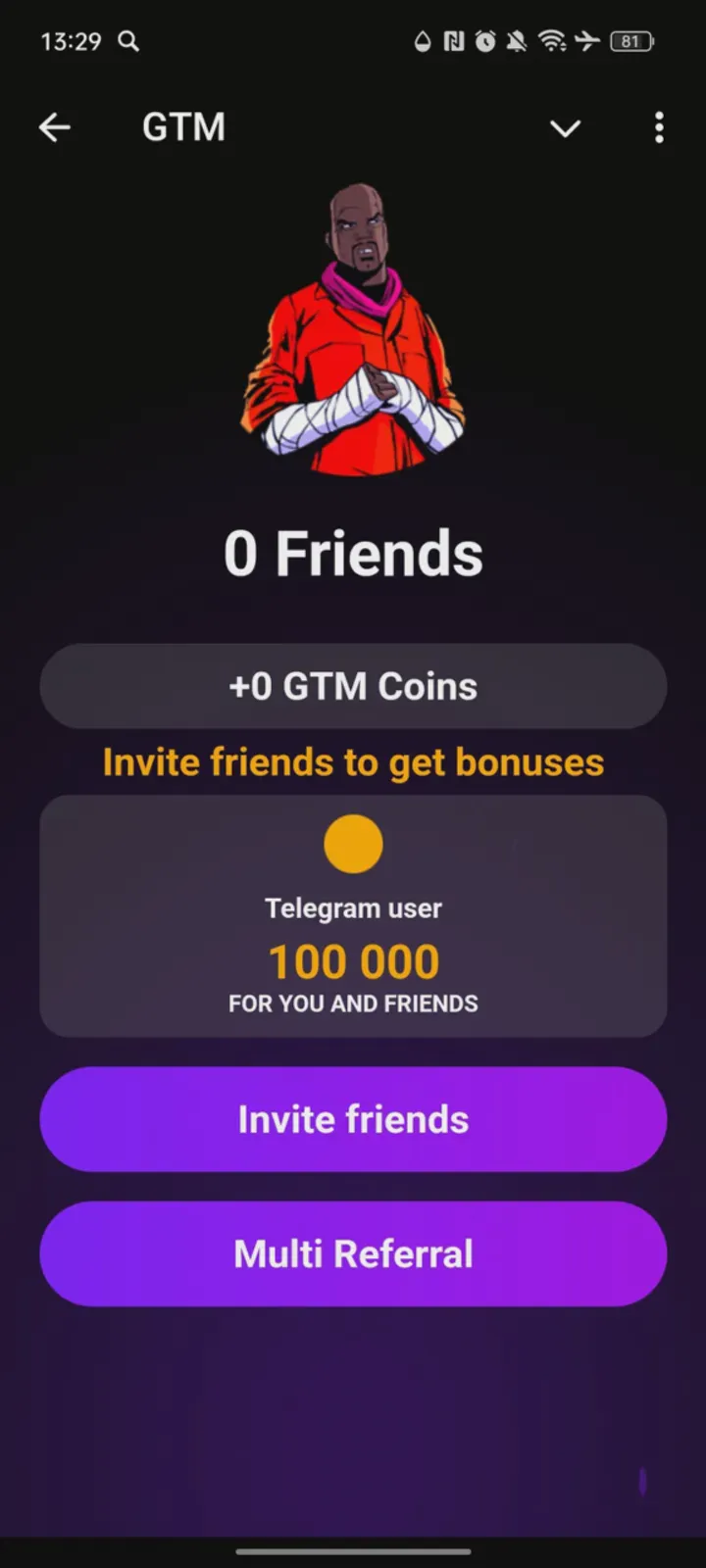Open the Multi Referral option

pos(353,1253)
